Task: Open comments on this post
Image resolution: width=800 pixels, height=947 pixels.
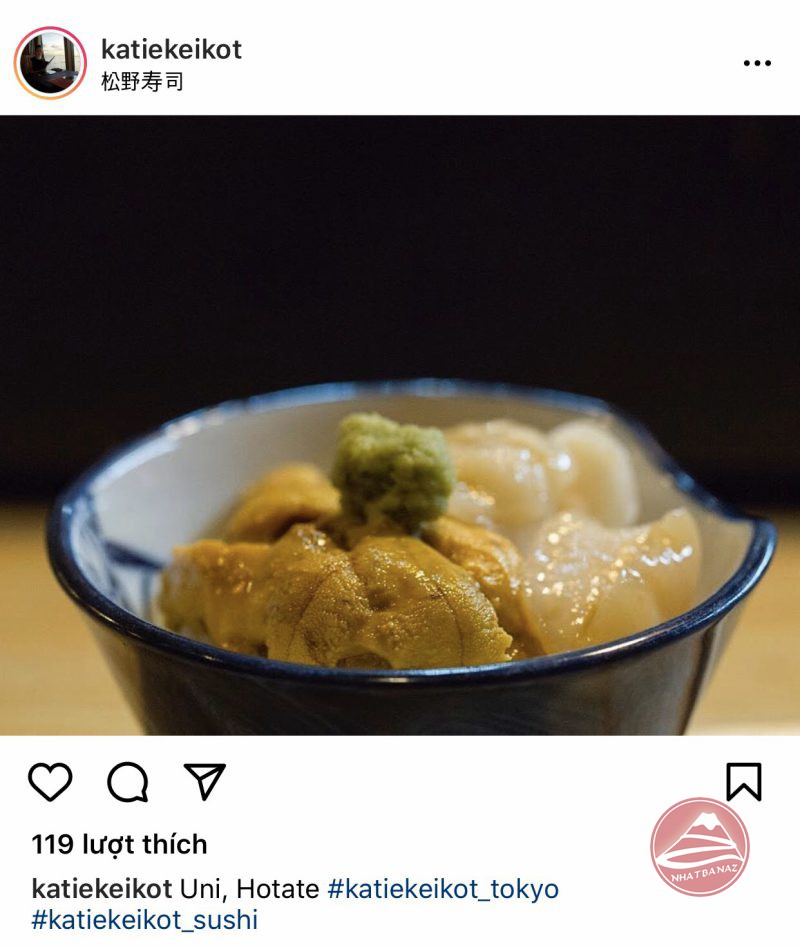Action: click(x=128, y=782)
